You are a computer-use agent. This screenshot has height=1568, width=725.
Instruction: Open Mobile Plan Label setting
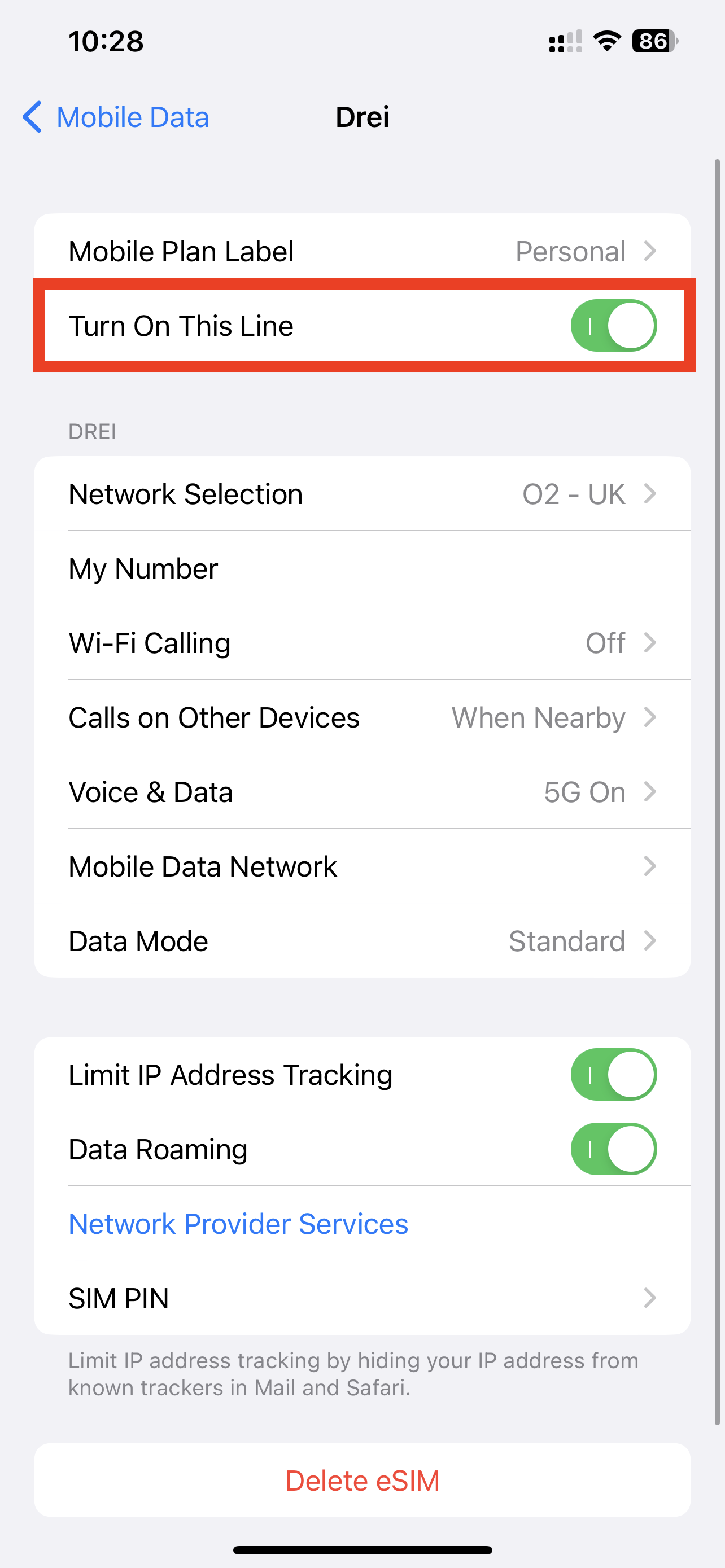click(x=362, y=251)
